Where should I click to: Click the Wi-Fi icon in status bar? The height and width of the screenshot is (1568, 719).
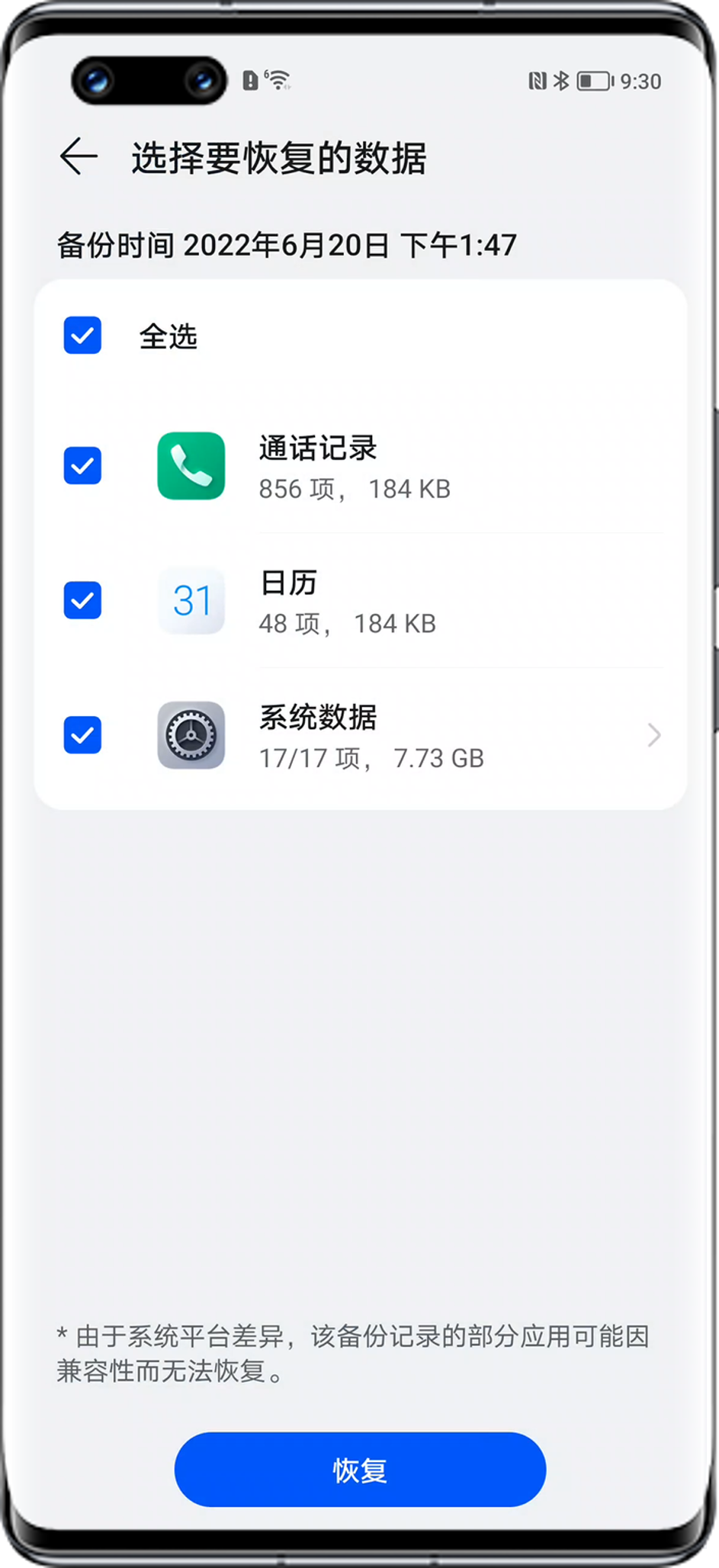pos(278,80)
